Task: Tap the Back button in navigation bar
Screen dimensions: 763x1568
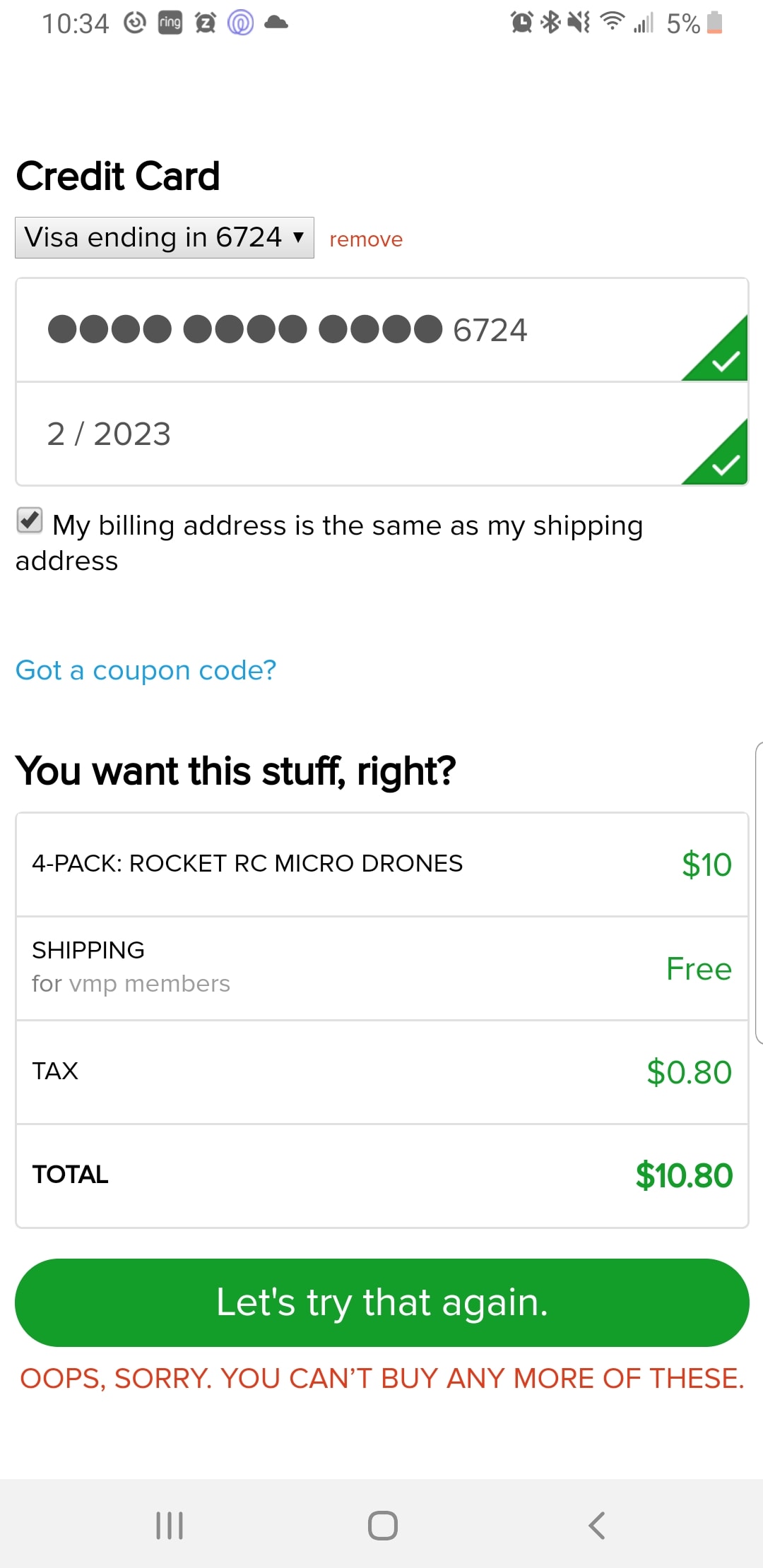Action: pos(597,1526)
